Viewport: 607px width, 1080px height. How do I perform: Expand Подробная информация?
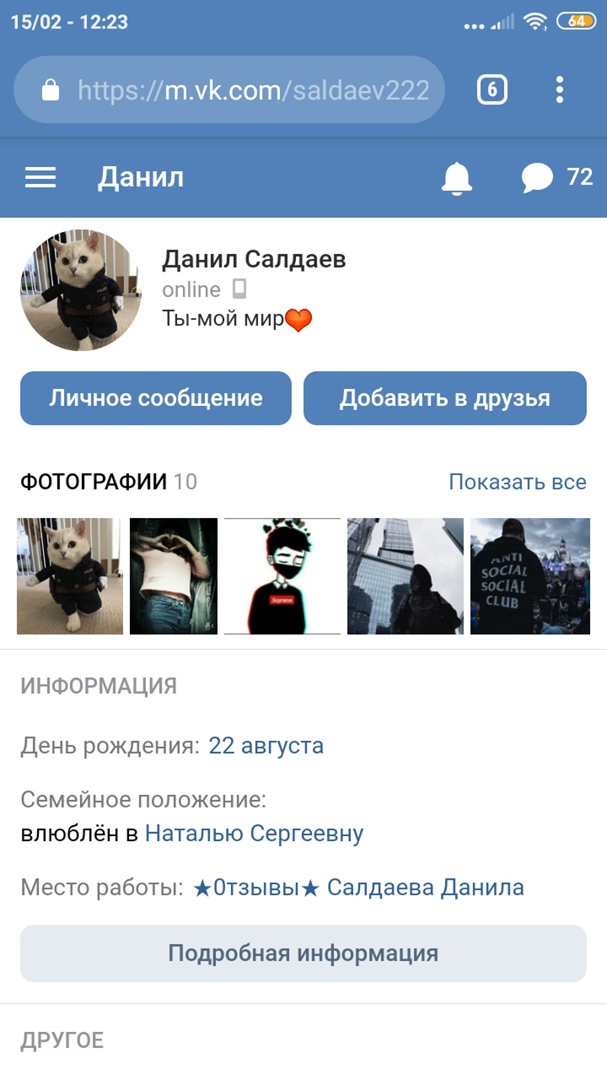[x=303, y=953]
